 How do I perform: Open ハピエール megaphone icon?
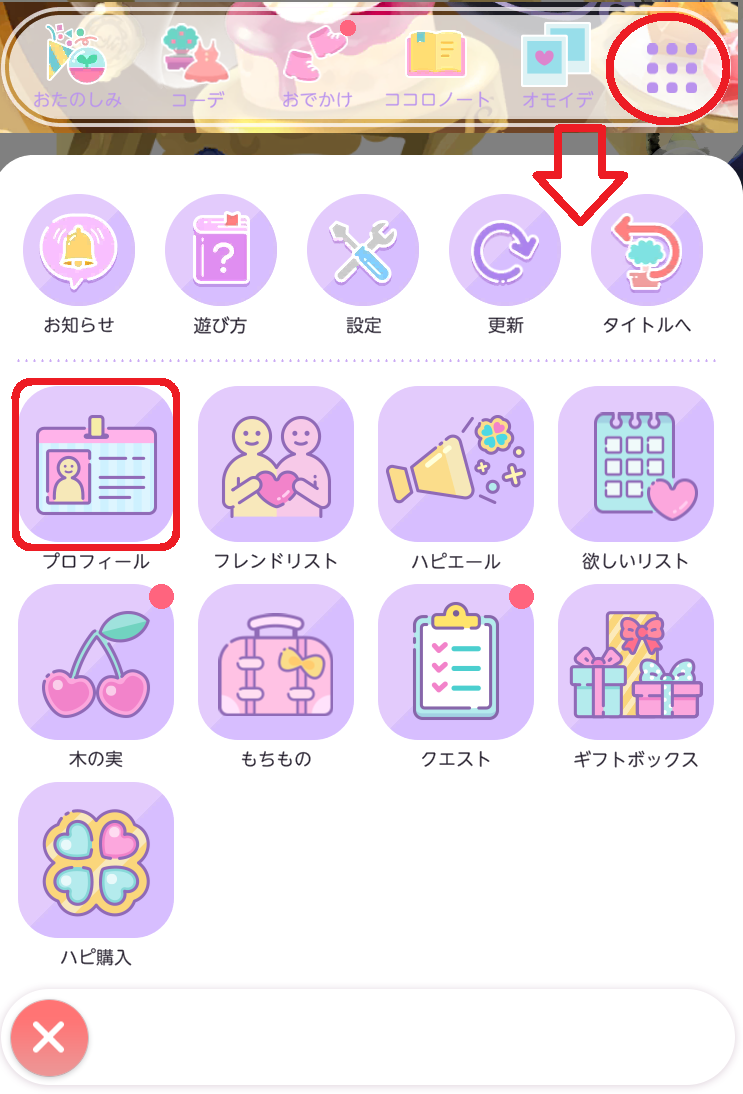[455, 464]
